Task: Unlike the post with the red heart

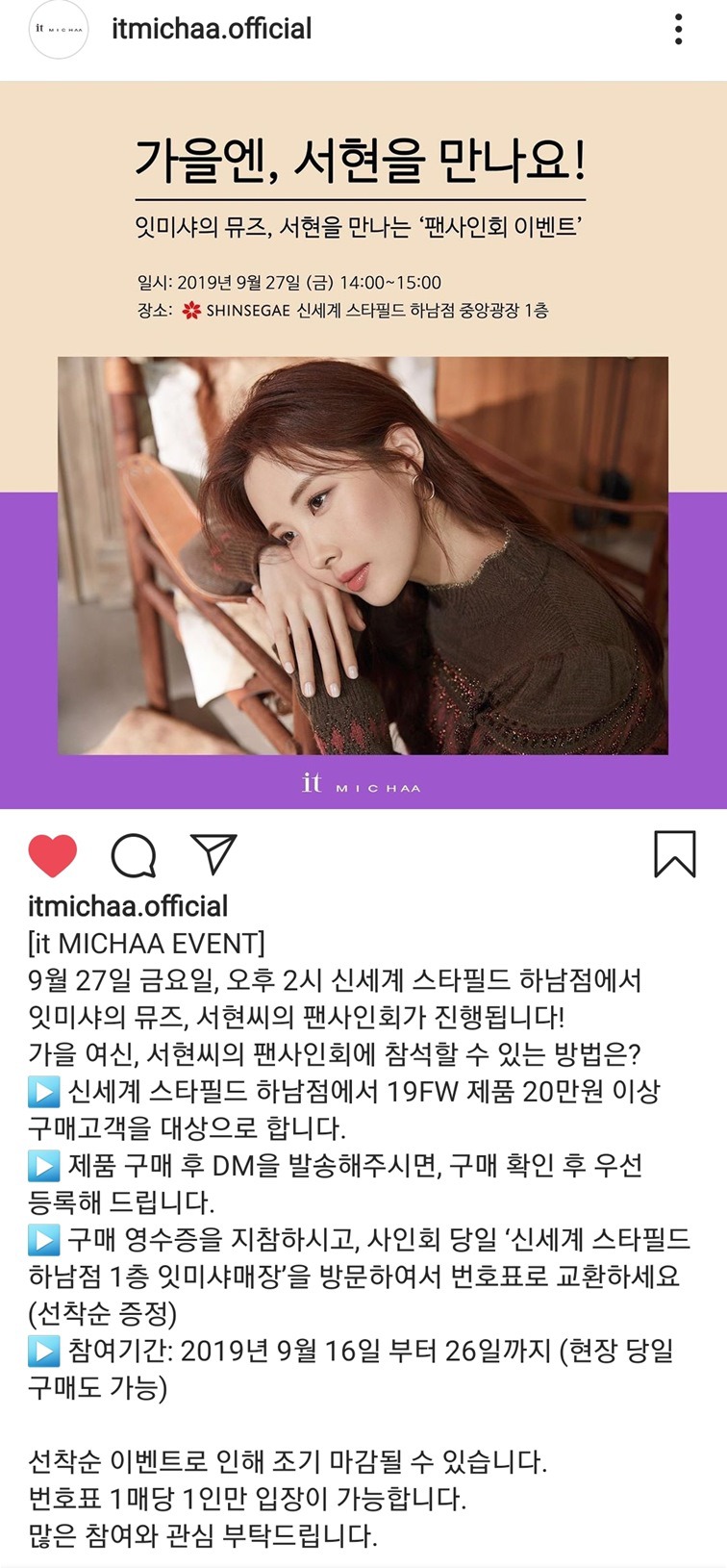Action: [x=53, y=854]
